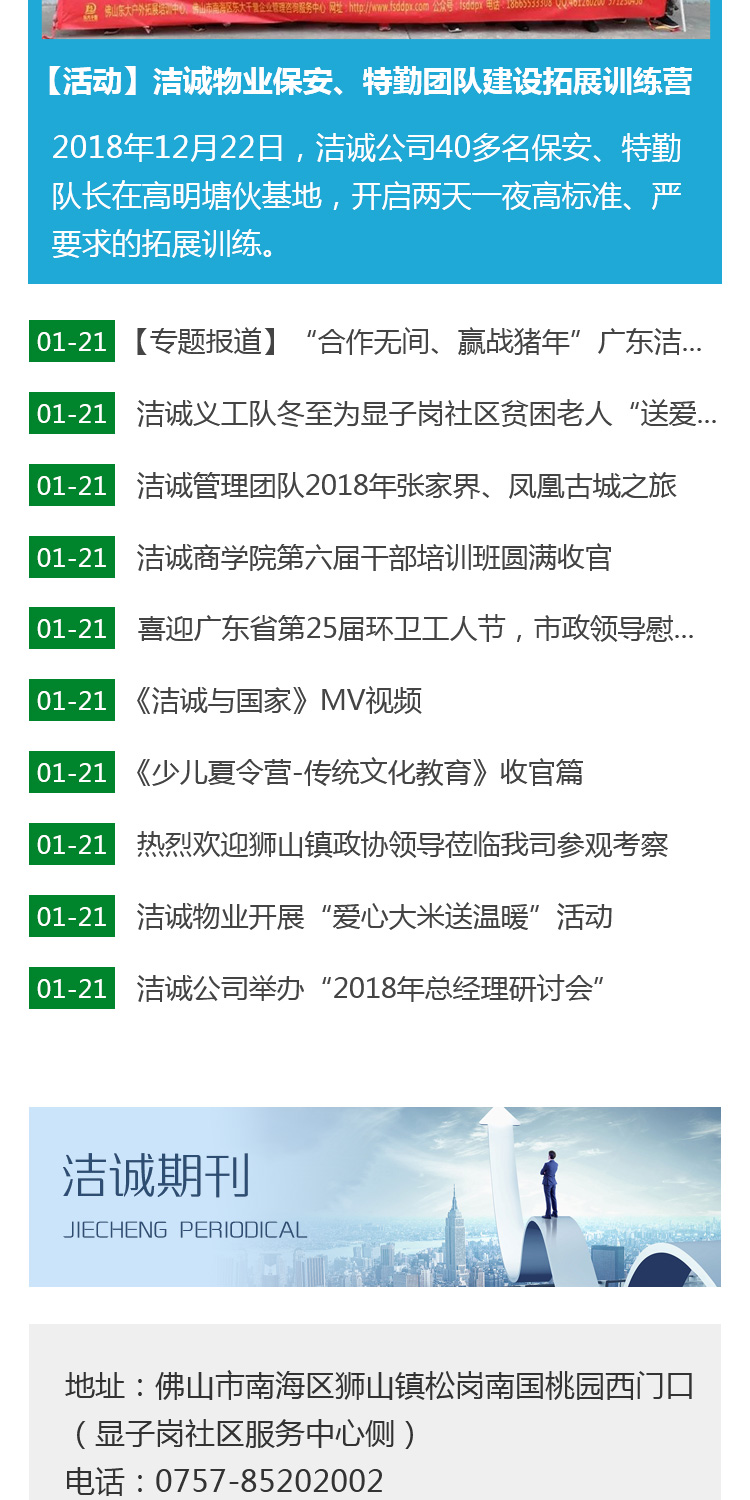Open 《少儿夏令营-传统文化教育》收官篇
Screen dimensions: 750x1500
tap(356, 773)
